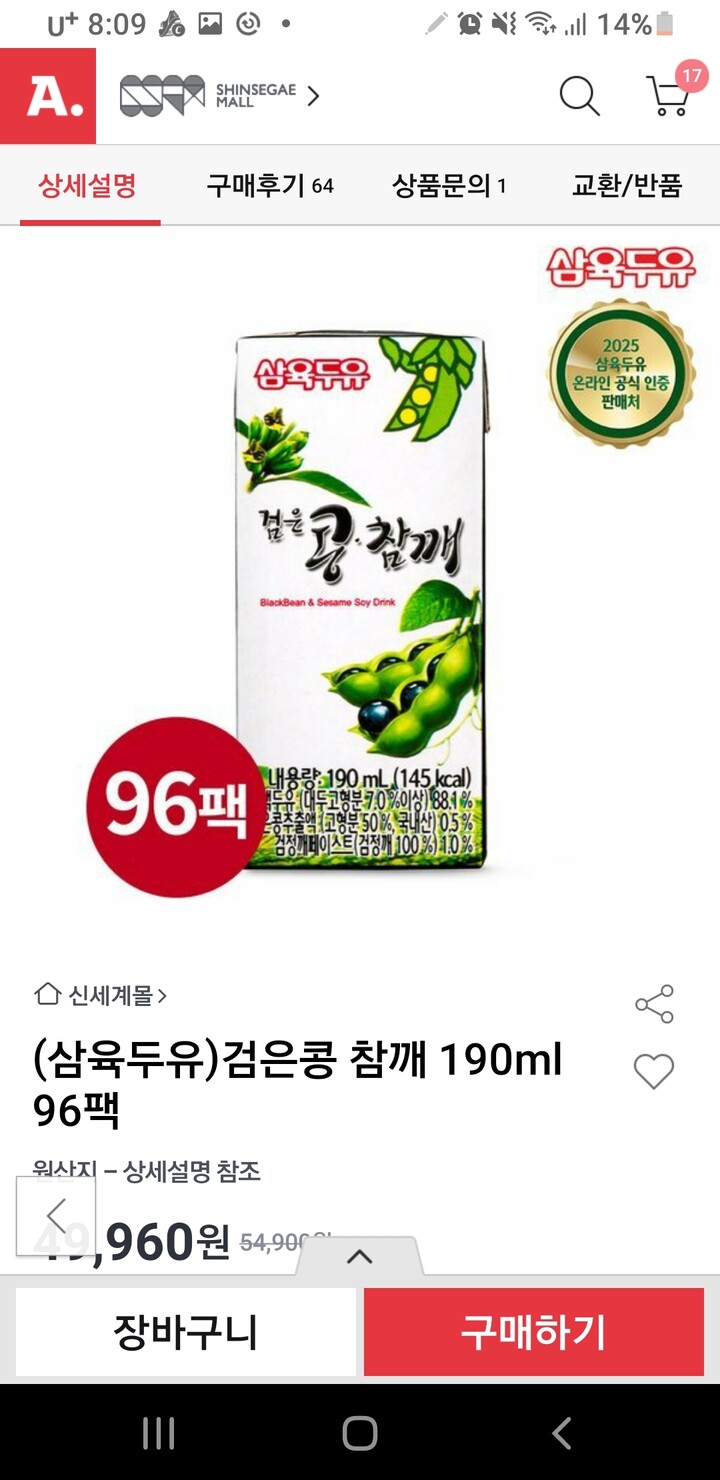
Task: Open the 교환/반품 tab
Action: 629,186
